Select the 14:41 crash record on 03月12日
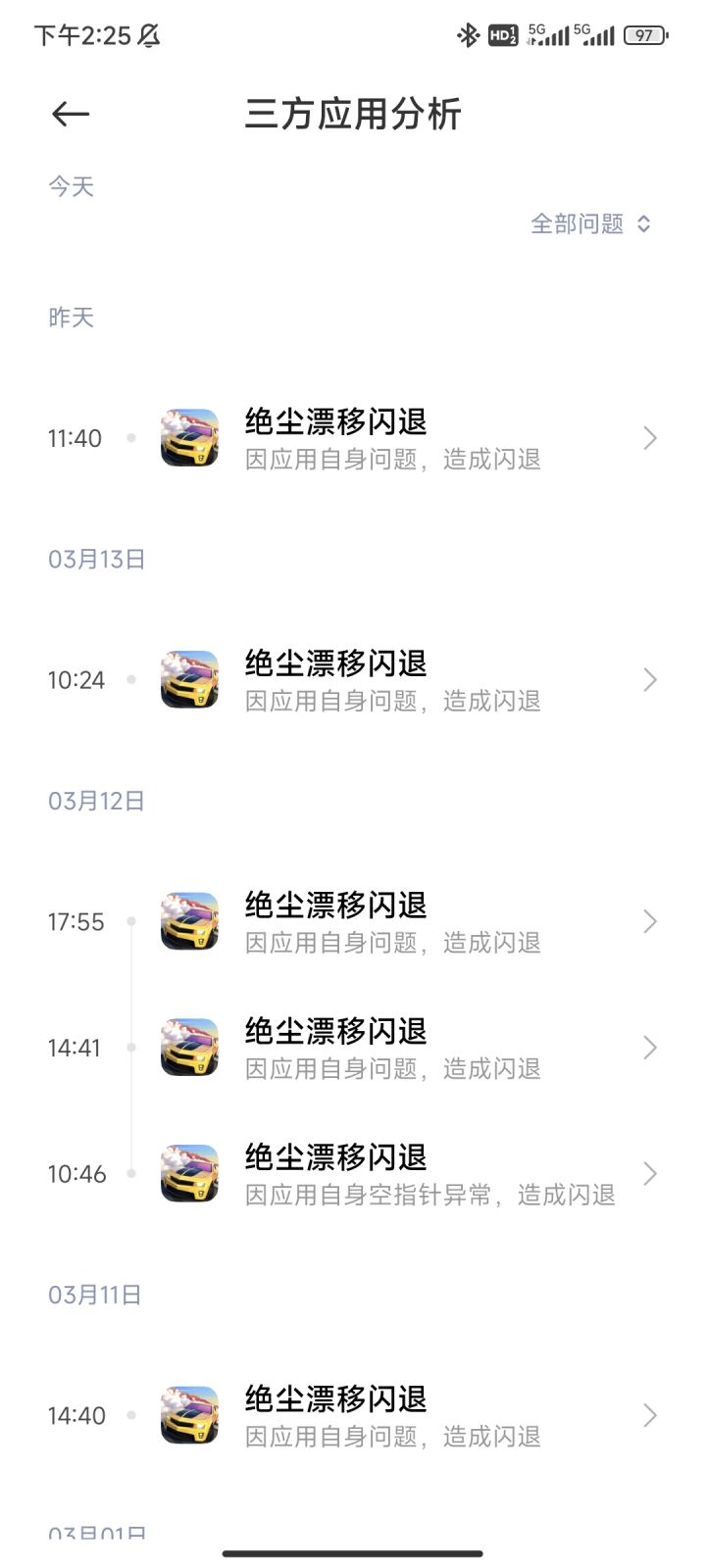This screenshot has height=1568, width=706. (x=392, y=1048)
